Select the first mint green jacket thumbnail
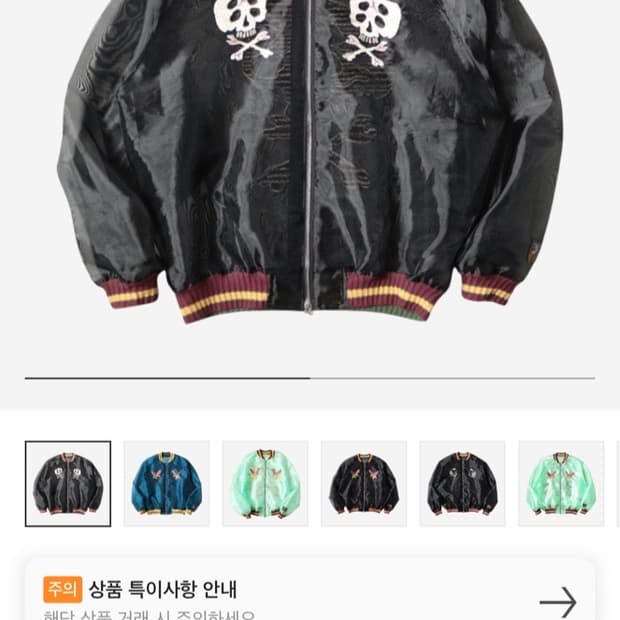Image resolution: width=620 pixels, height=620 pixels. pyautogui.click(x=265, y=484)
